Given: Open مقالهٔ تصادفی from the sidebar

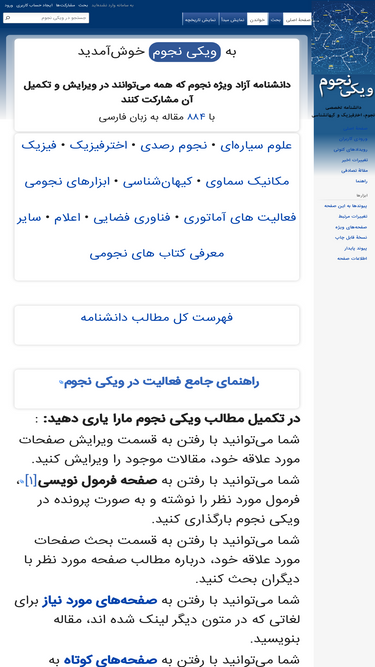Looking at the screenshot, I should coord(354,171).
